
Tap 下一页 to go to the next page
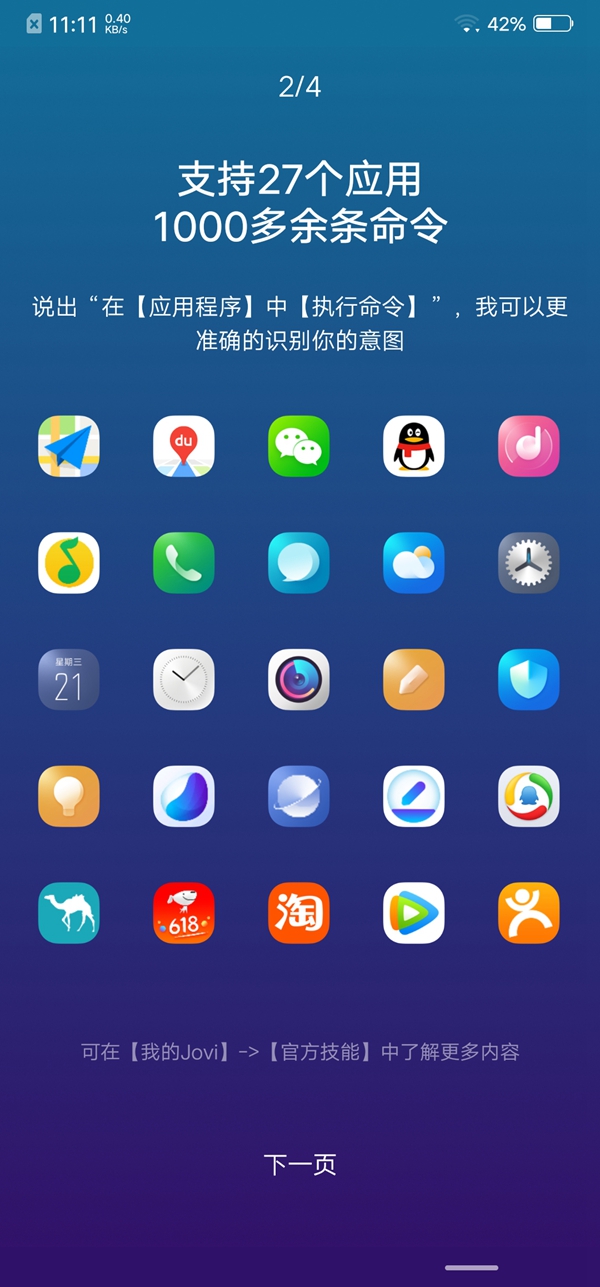click(x=300, y=1165)
